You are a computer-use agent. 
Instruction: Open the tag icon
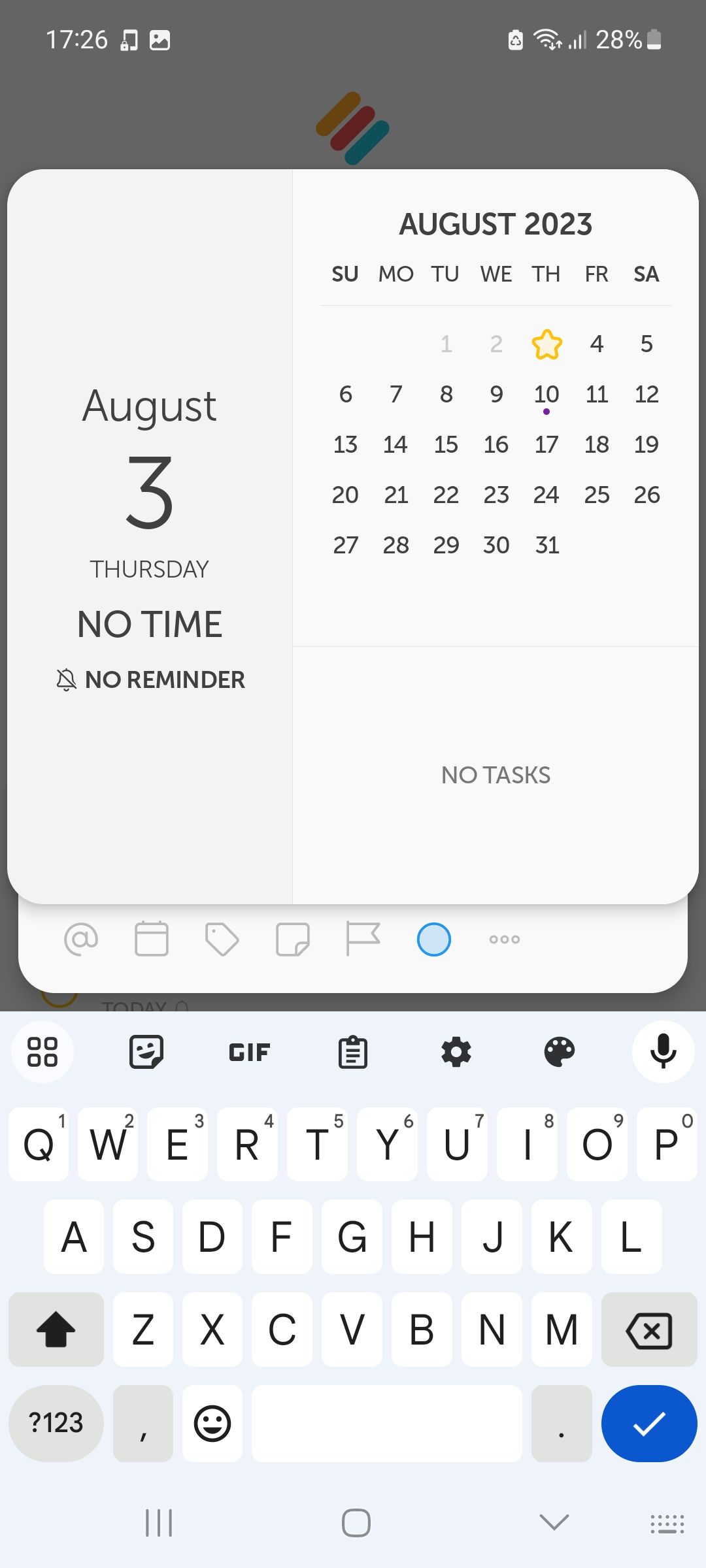[222, 939]
